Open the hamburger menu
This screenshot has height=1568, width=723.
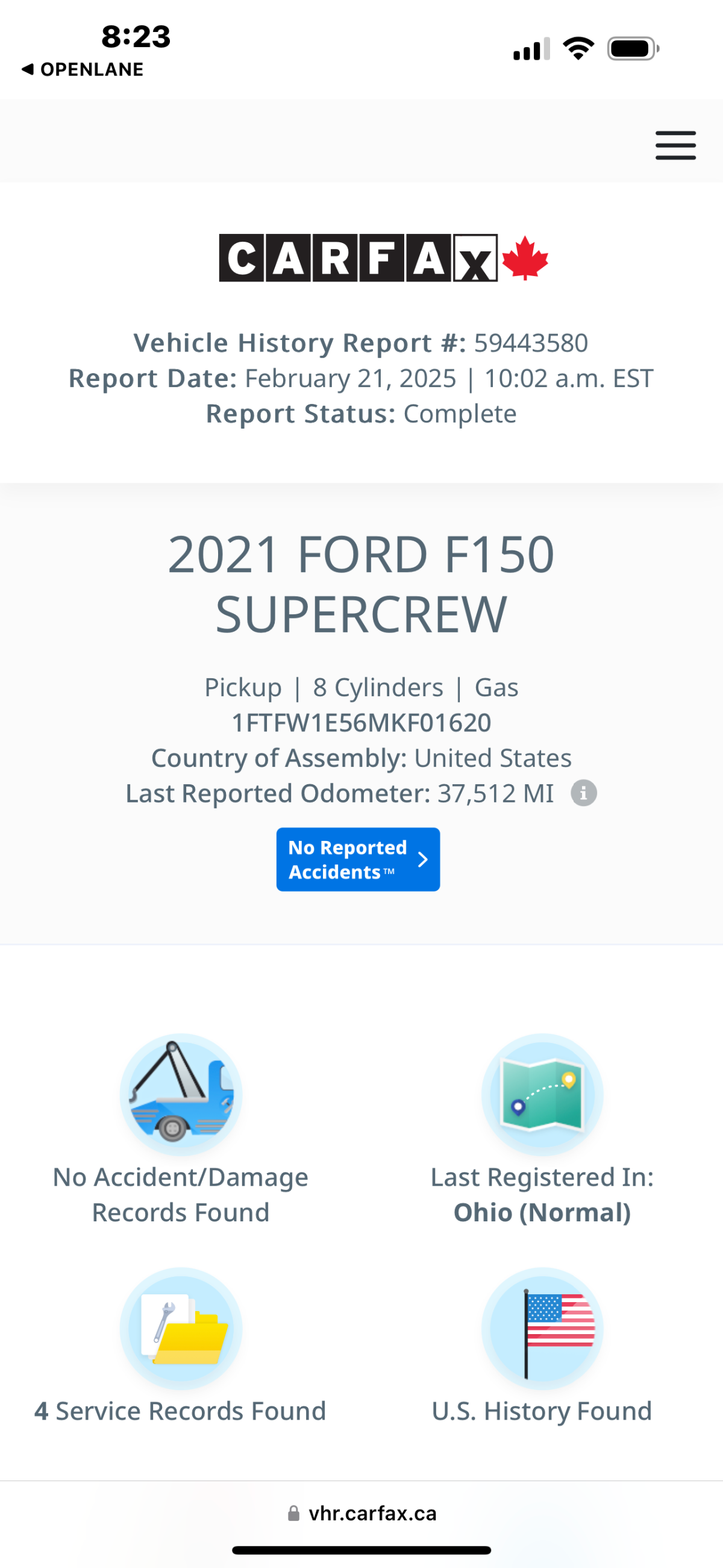coord(675,145)
